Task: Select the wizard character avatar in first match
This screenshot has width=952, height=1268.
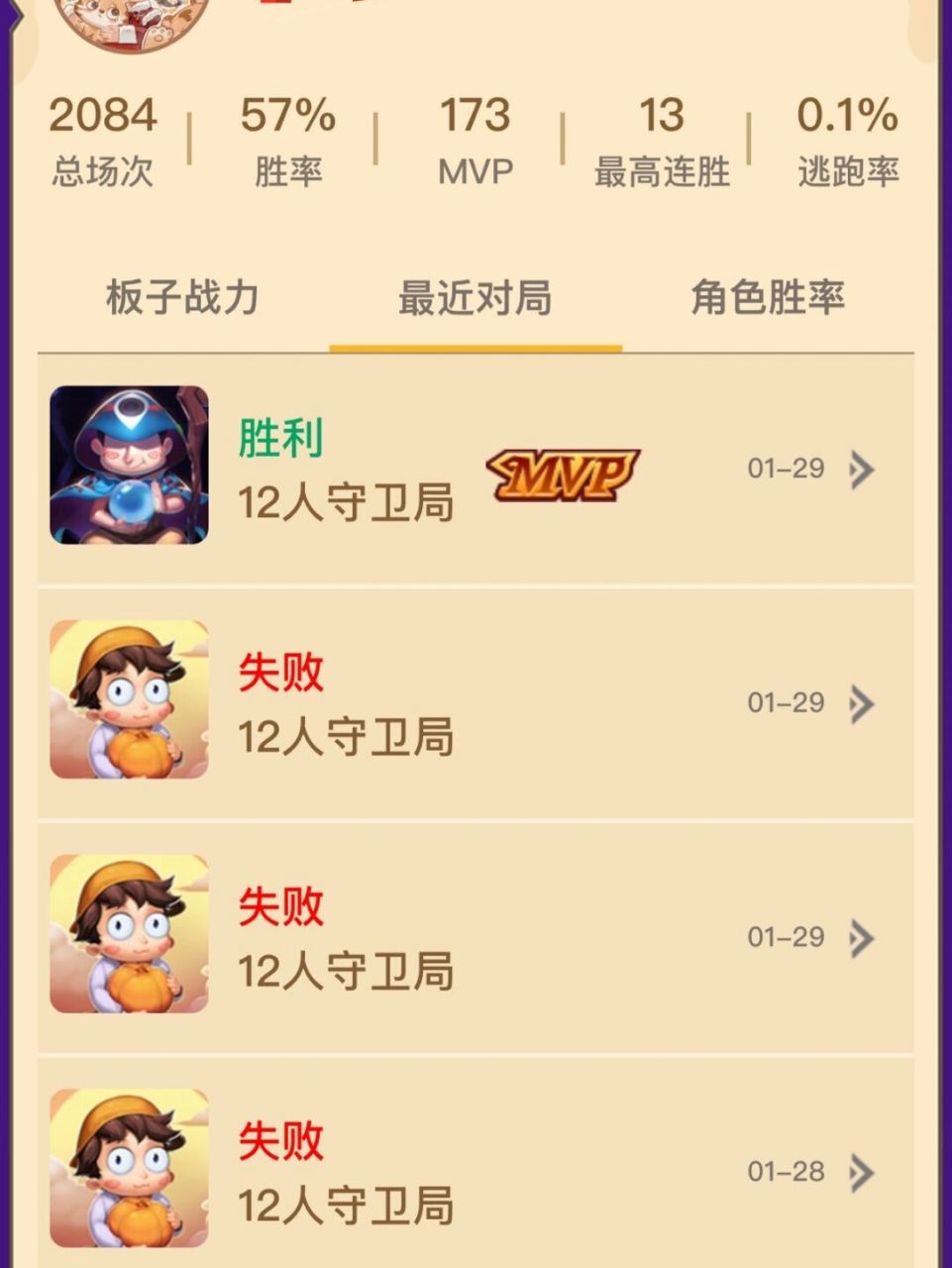Action: (128, 468)
